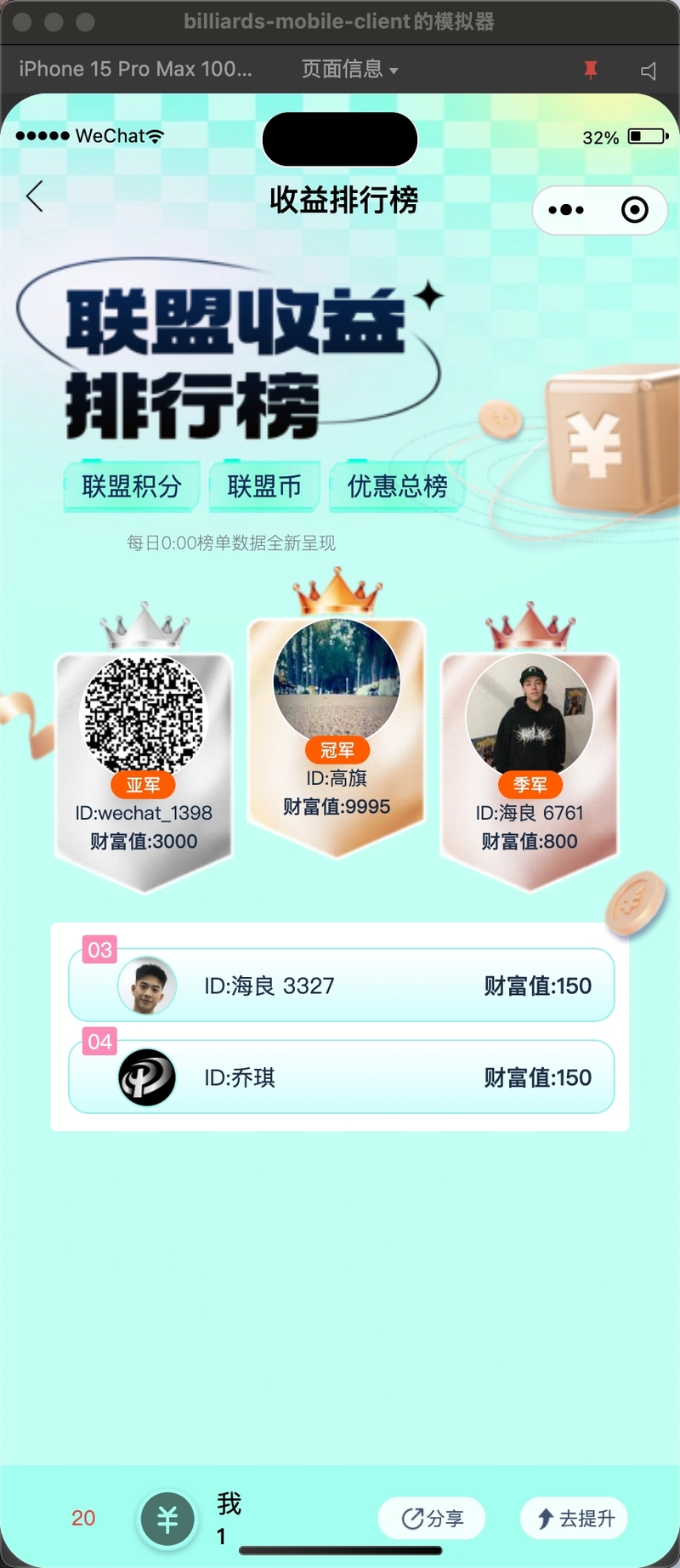Viewport: 680px width, 1568px height.
Task: Open the row for ID 海良 3327
Action: (x=341, y=986)
